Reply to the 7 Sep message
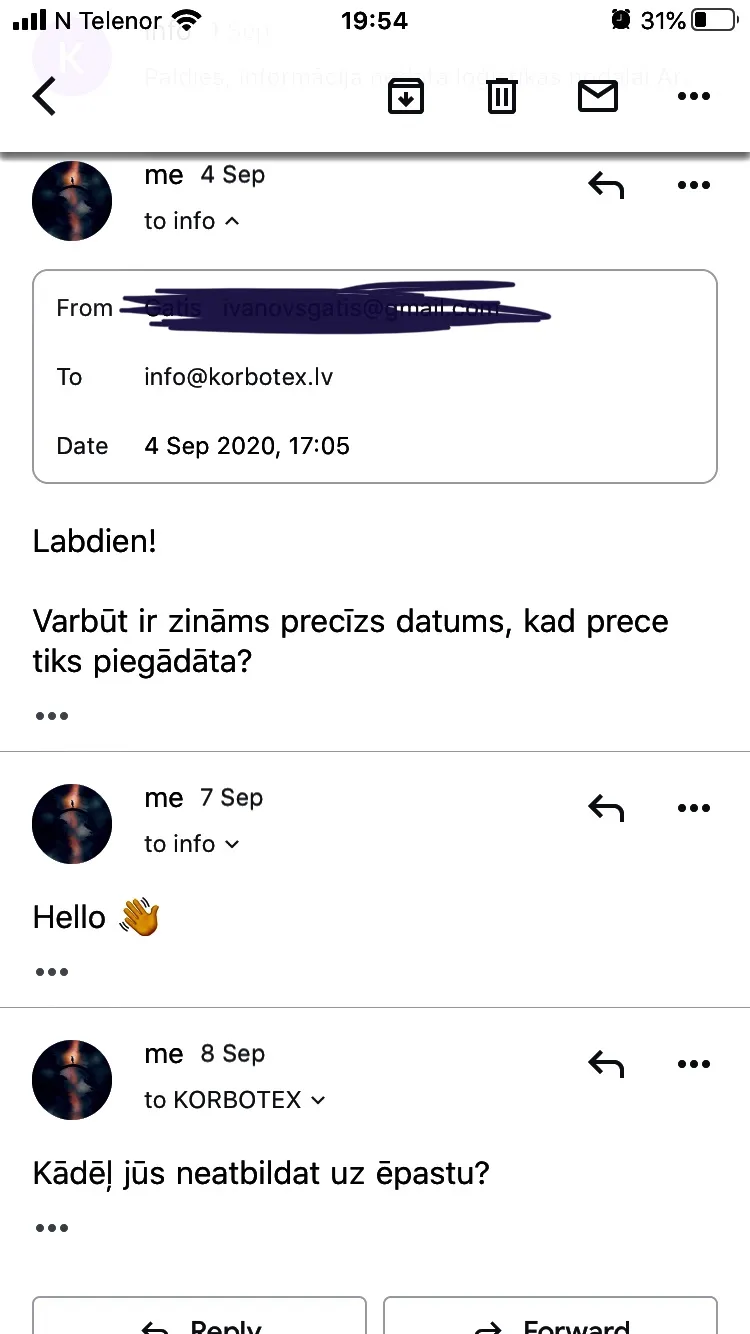The image size is (750, 1334). [606, 808]
